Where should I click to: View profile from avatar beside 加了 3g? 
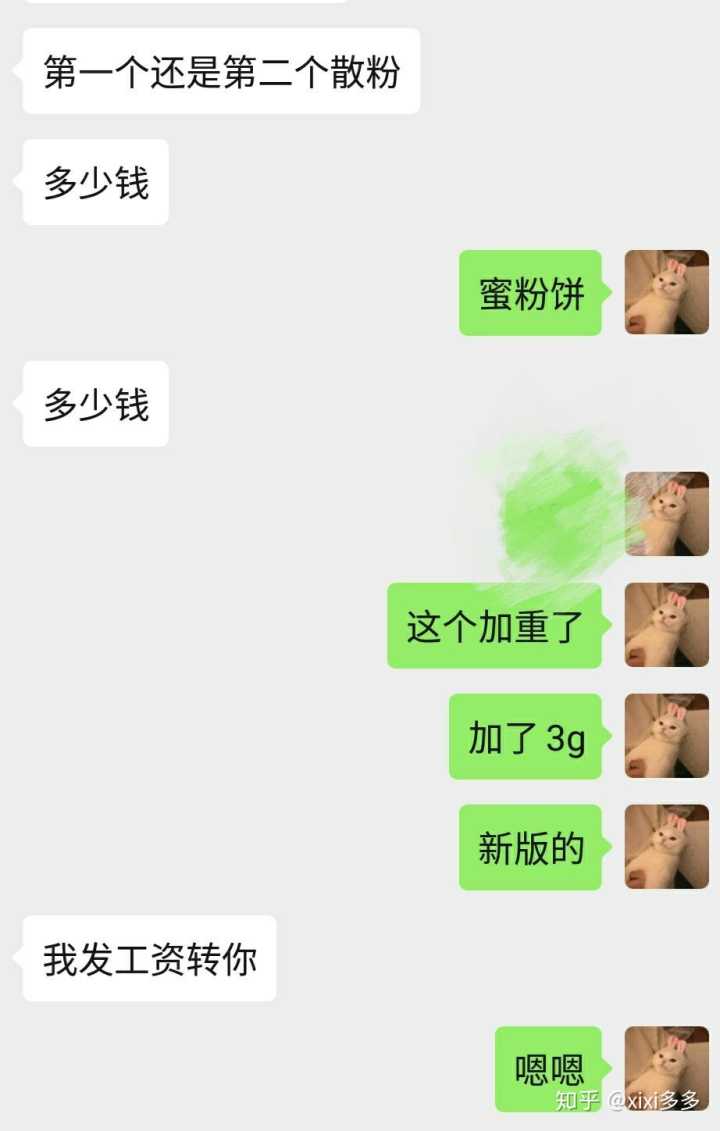(x=666, y=736)
